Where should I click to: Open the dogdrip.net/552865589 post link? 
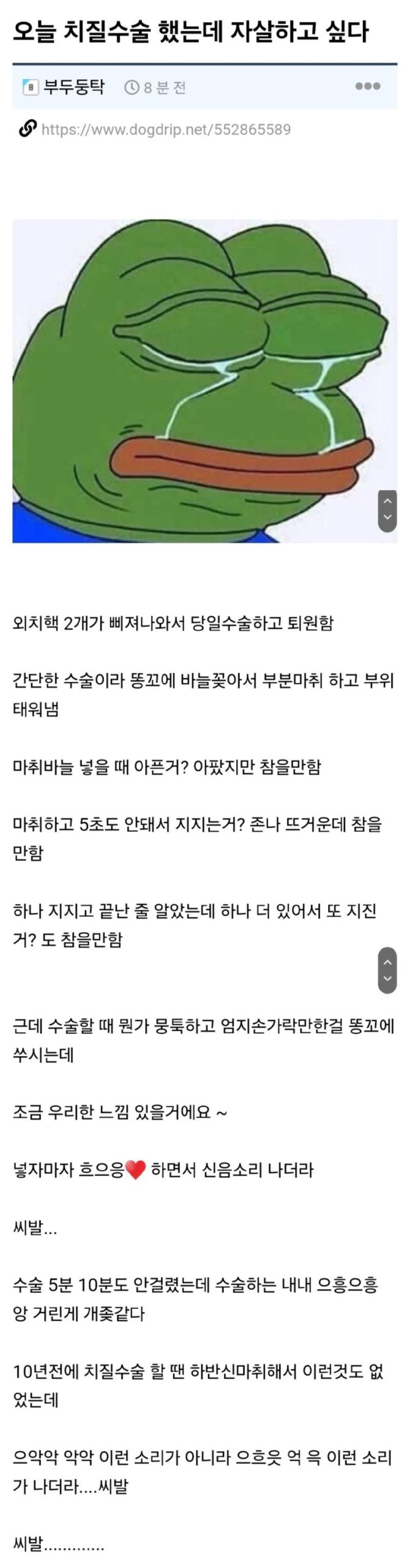[166, 129]
